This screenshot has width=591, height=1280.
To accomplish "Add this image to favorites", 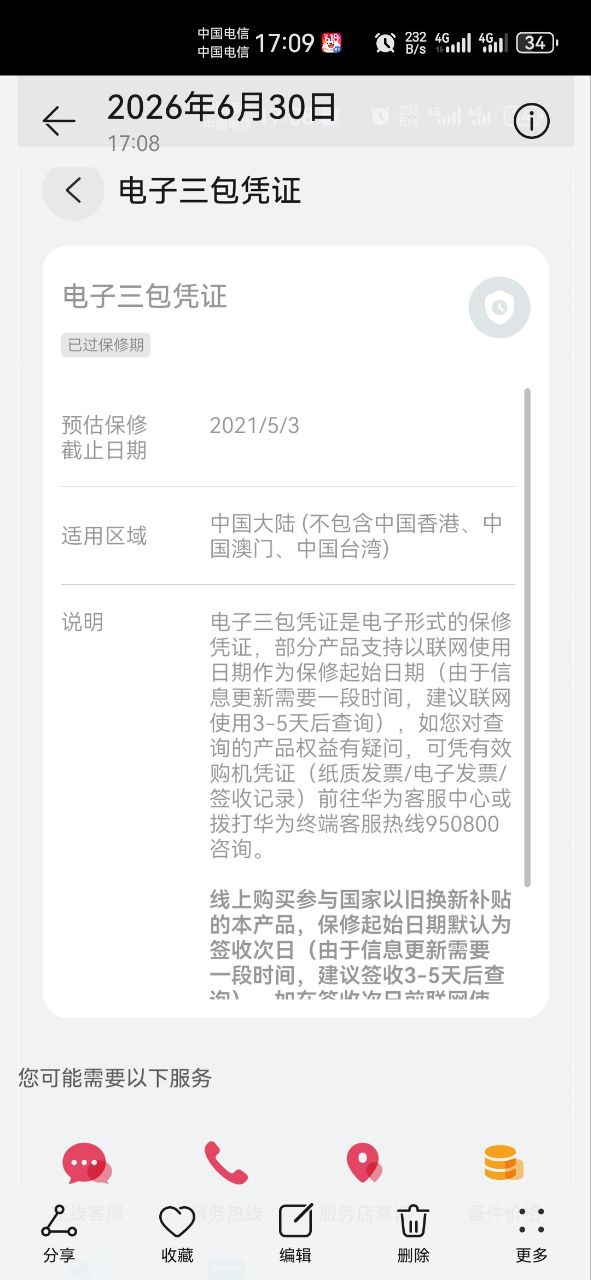I will [x=177, y=1234].
